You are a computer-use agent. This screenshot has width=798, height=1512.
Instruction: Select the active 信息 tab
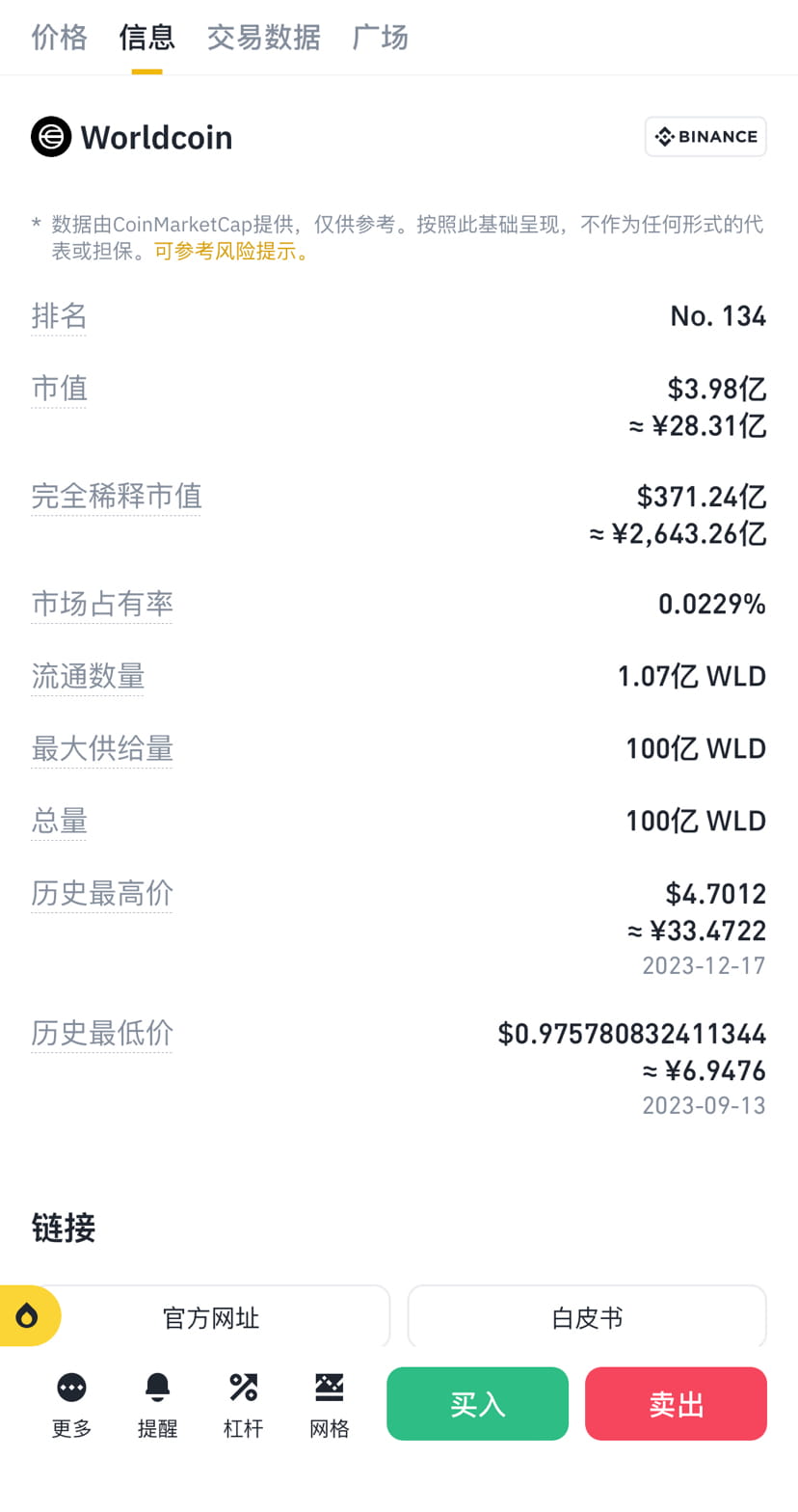[146, 37]
